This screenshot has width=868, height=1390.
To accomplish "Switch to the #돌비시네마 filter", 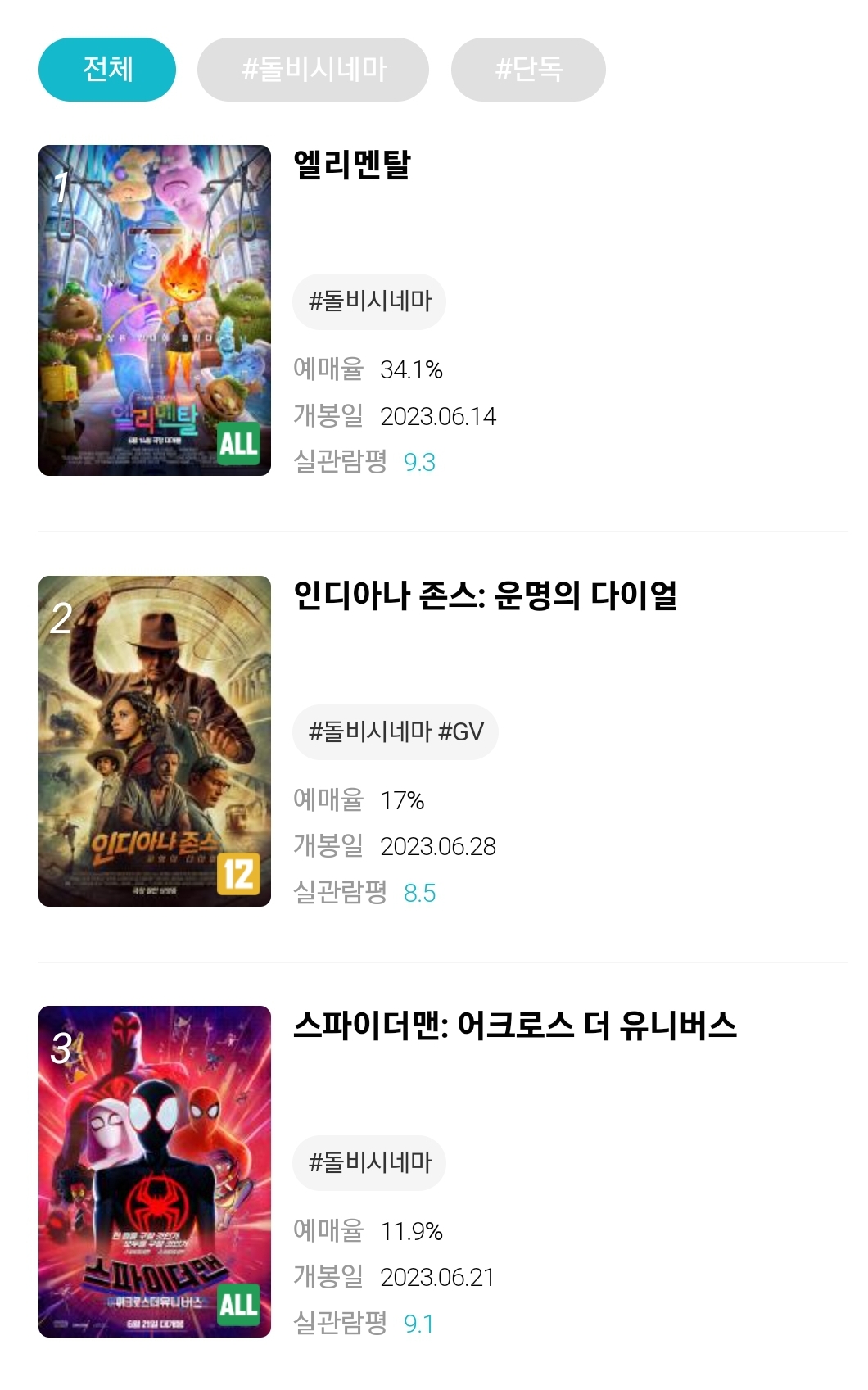I will [313, 70].
